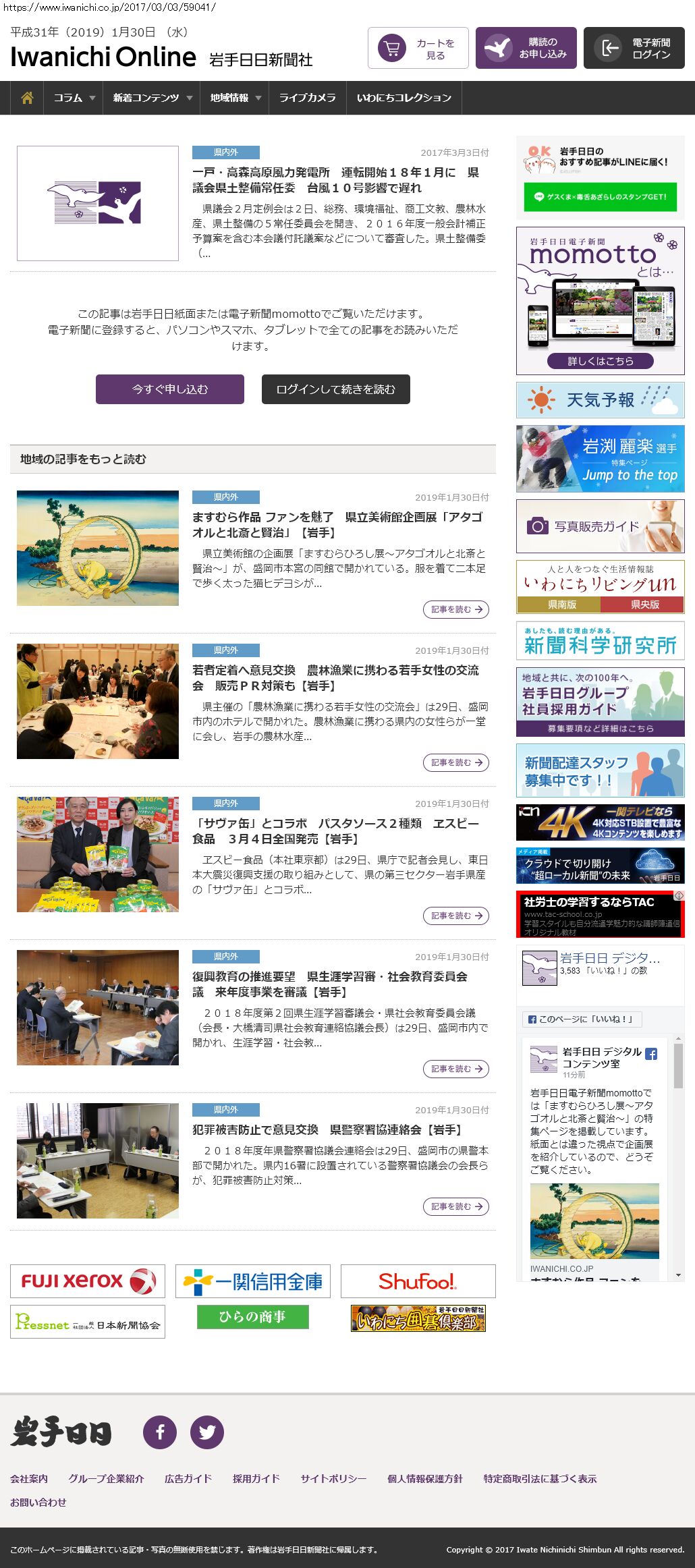Screen dimensions: 695x1568
Task: Go to the home icon in navigation
Action: pos(27,98)
